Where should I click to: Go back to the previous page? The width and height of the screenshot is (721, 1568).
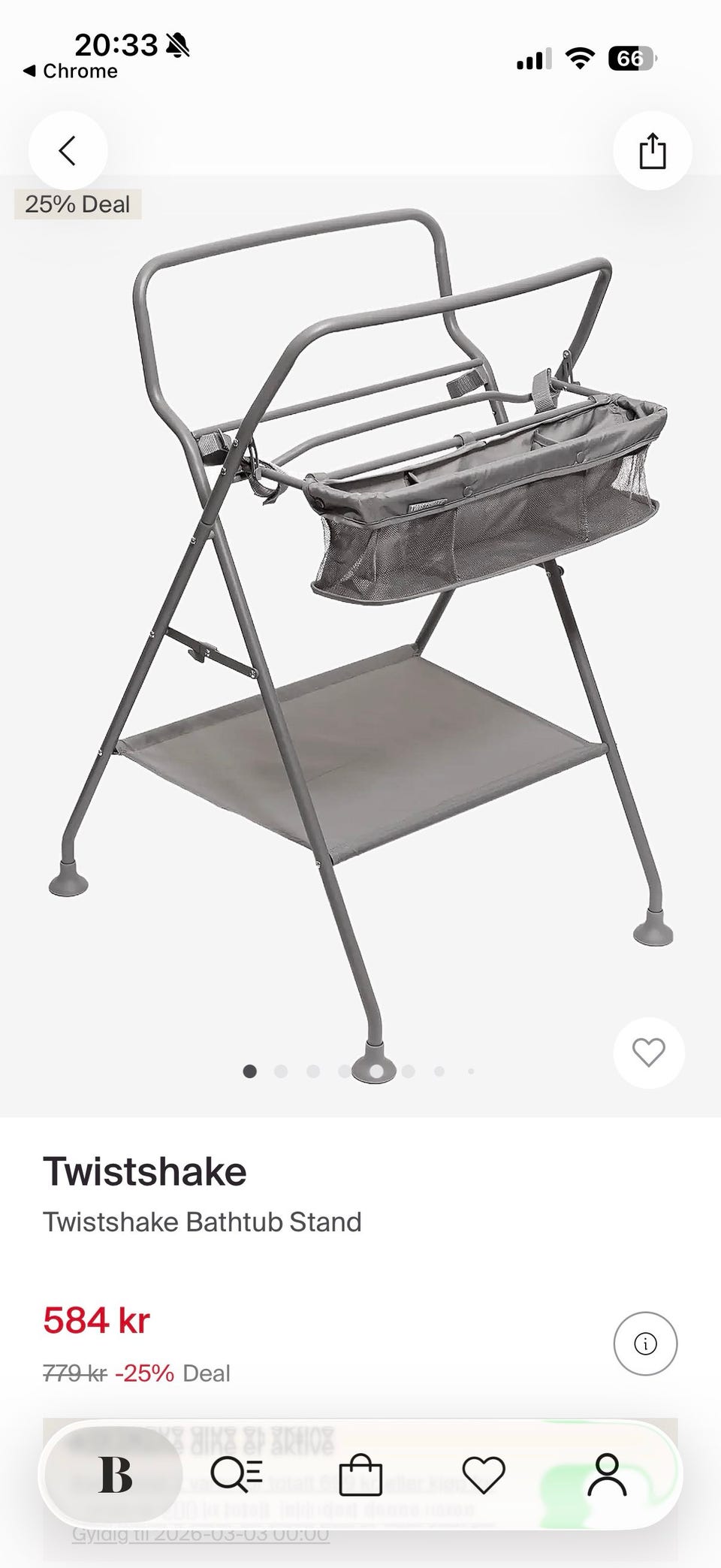pyautogui.click(x=68, y=150)
